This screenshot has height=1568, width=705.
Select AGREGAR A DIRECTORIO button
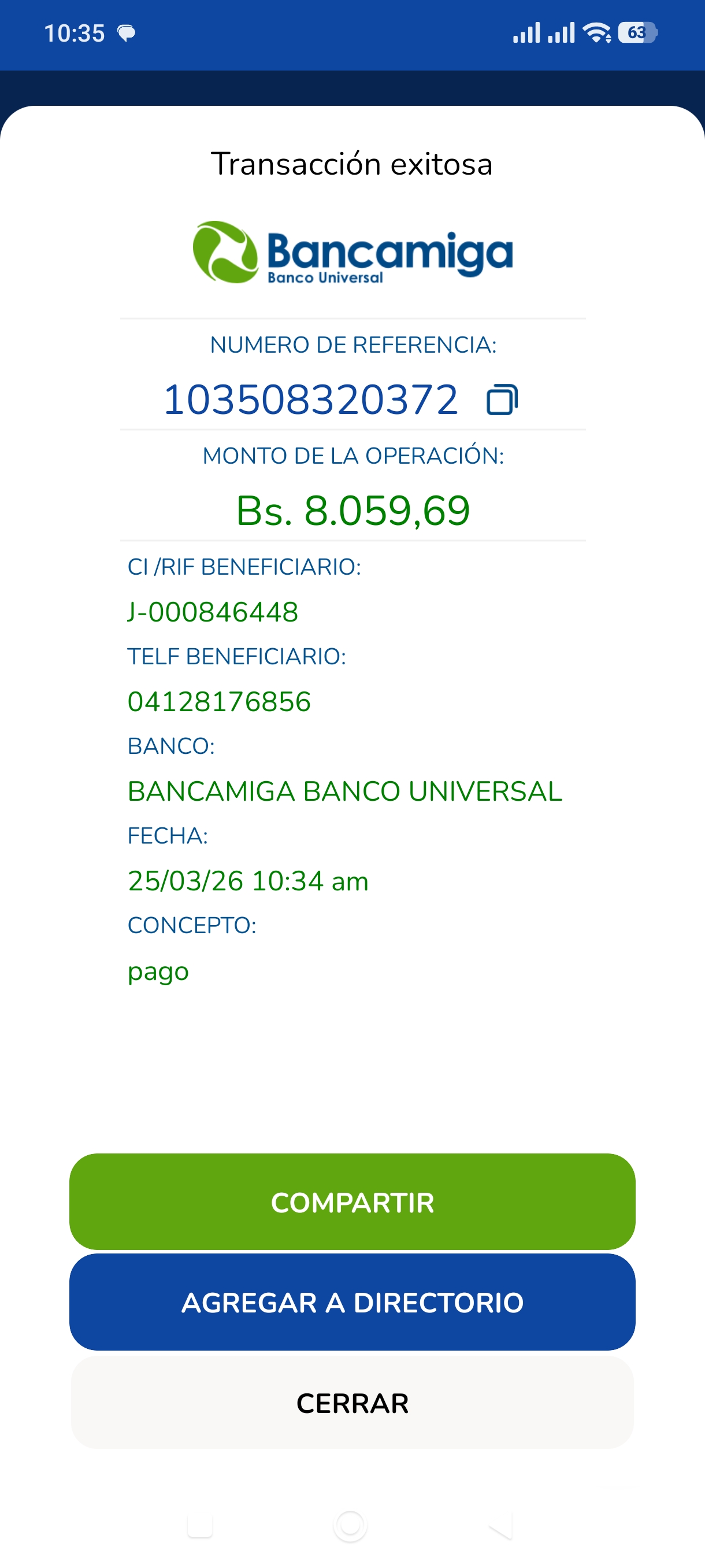pos(352,1303)
